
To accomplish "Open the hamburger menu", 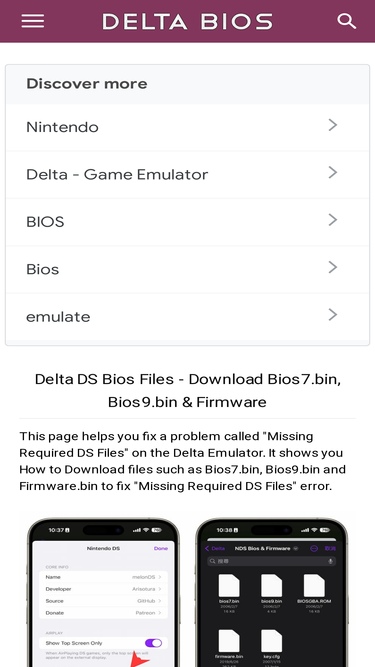I will coord(33,21).
